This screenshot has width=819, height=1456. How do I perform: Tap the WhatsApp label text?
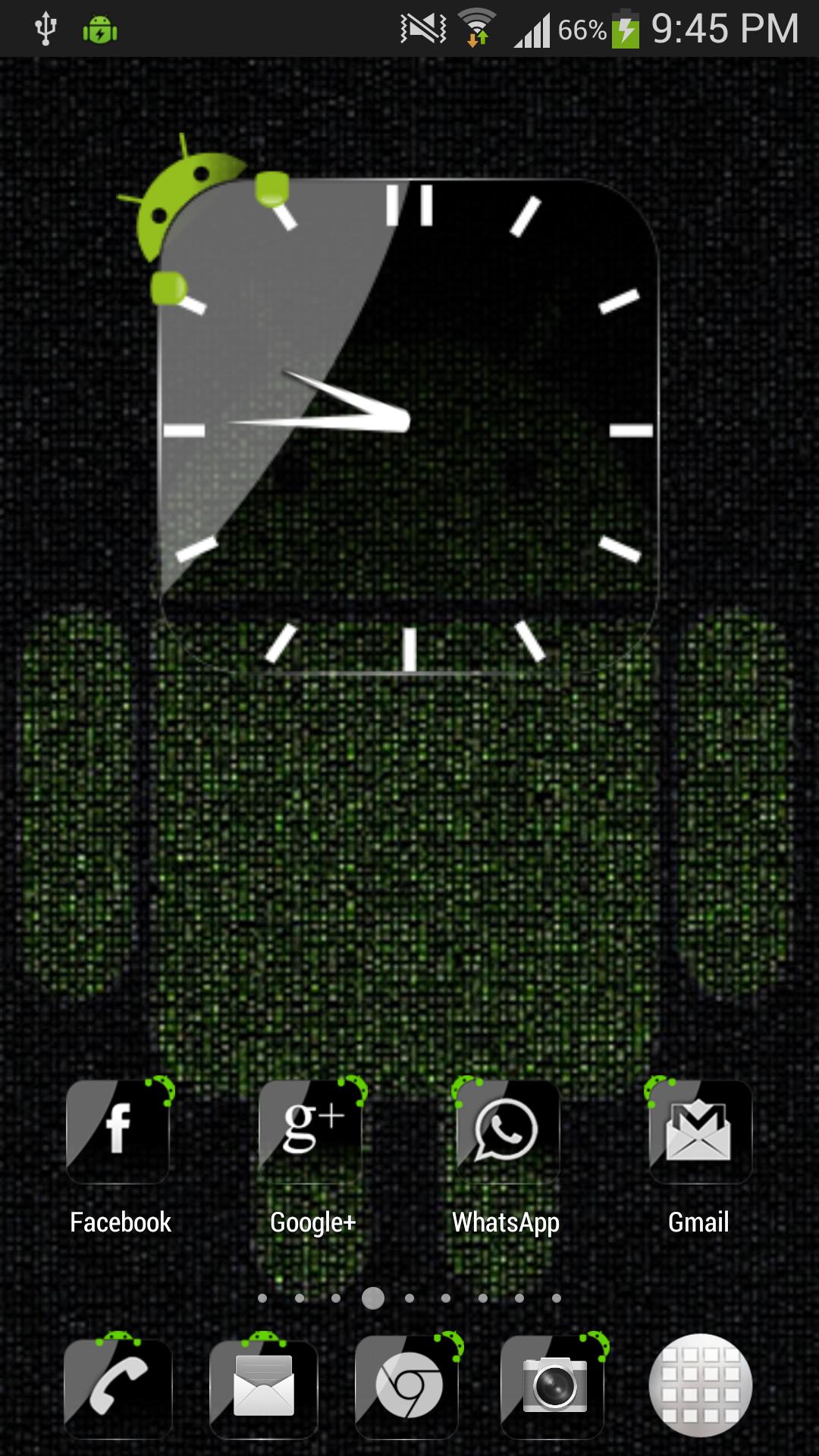[x=506, y=1221]
